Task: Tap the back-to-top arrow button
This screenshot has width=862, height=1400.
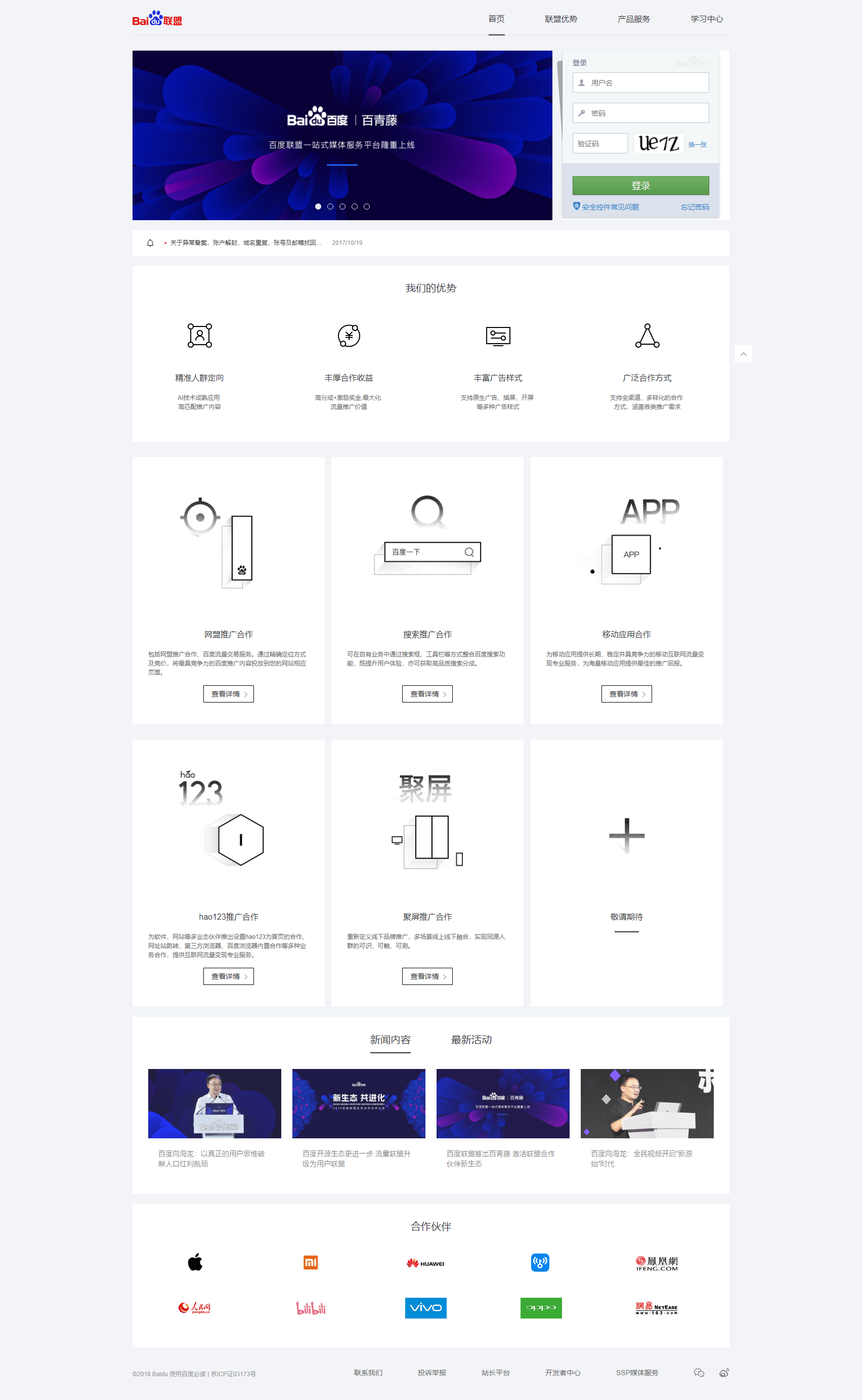Action: coord(743,354)
